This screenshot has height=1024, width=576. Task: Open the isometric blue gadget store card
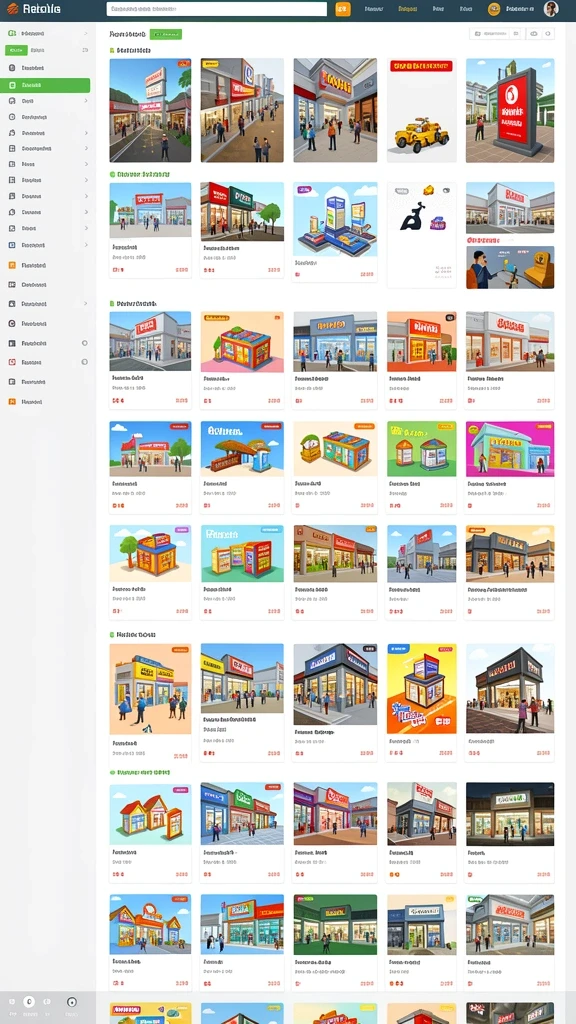point(335,232)
